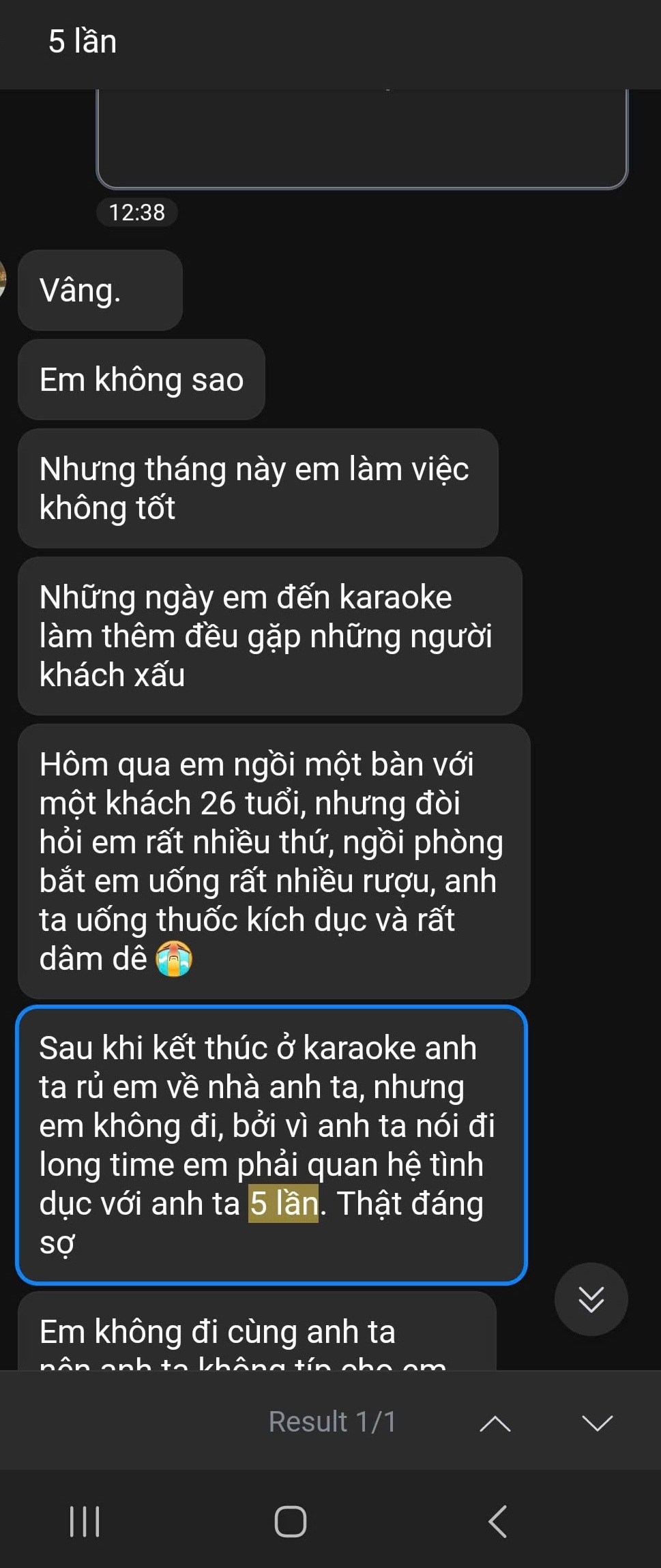
Task: Open recent apps from the navigation bar
Action: (85, 1521)
